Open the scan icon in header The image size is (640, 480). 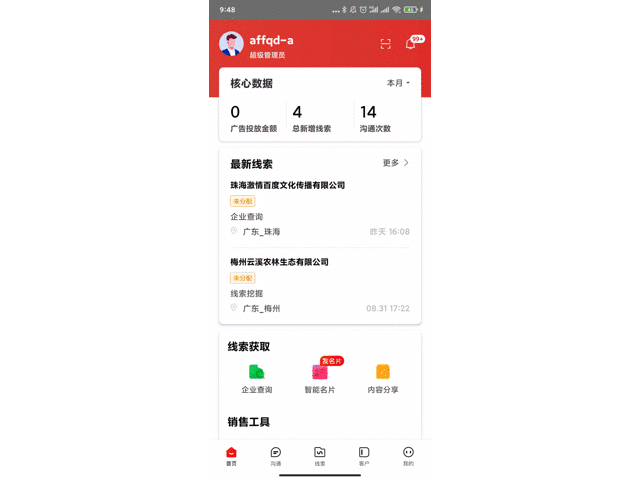pos(386,44)
